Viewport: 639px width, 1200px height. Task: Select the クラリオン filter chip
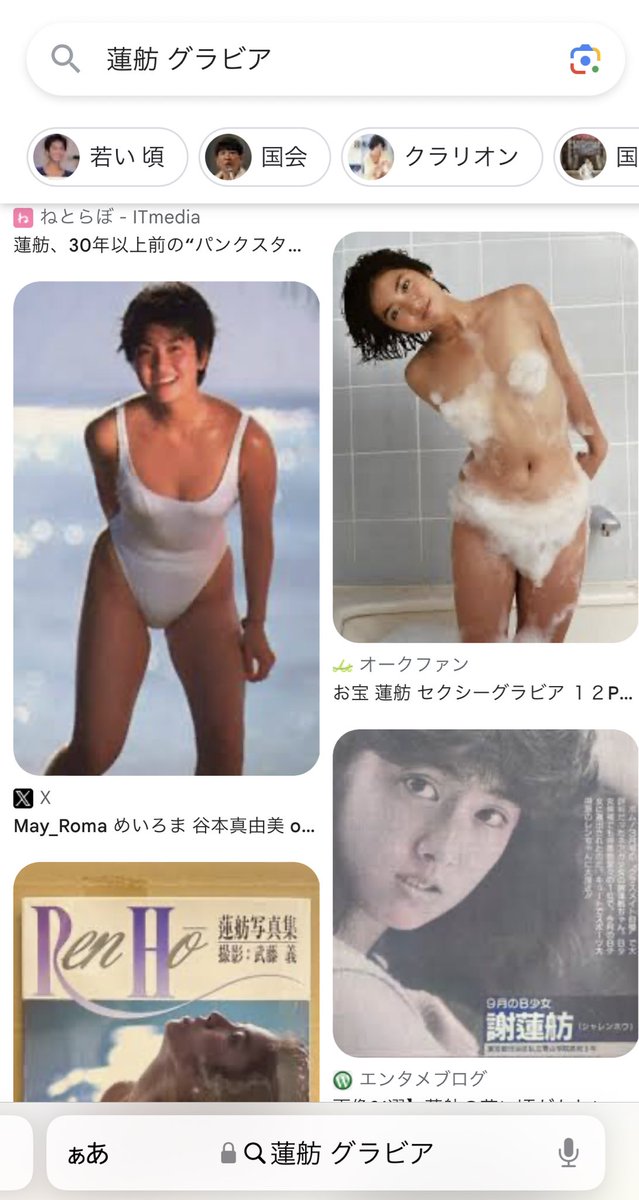click(442, 157)
